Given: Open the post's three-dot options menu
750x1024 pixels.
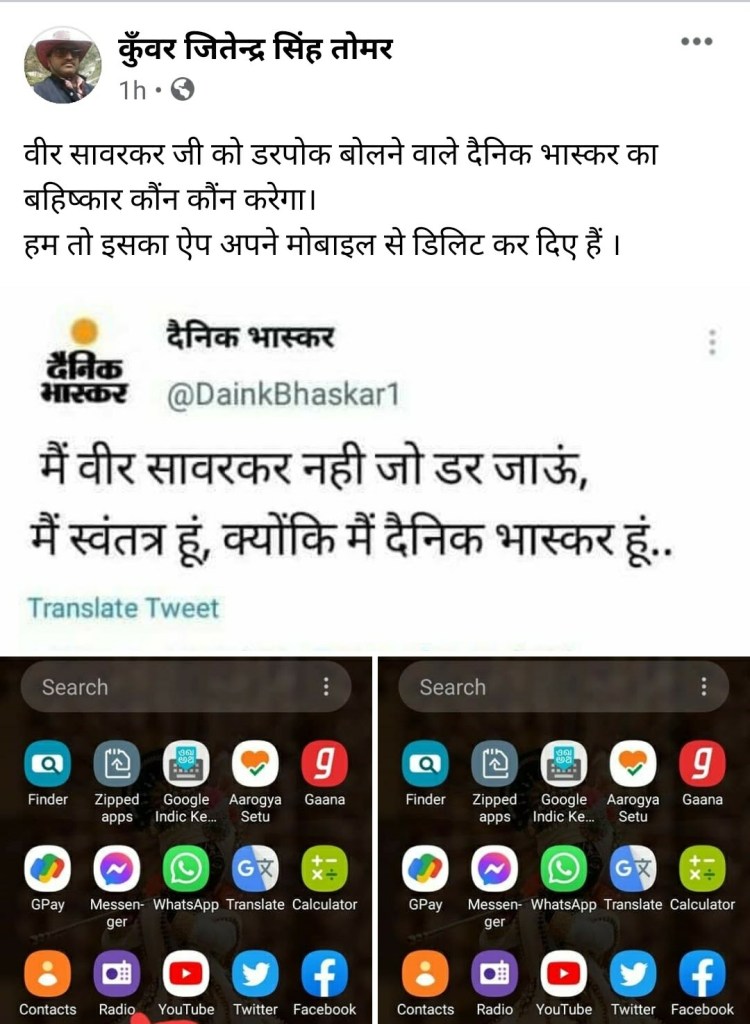Looking at the screenshot, I should pyautogui.click(x=696, y=41).
